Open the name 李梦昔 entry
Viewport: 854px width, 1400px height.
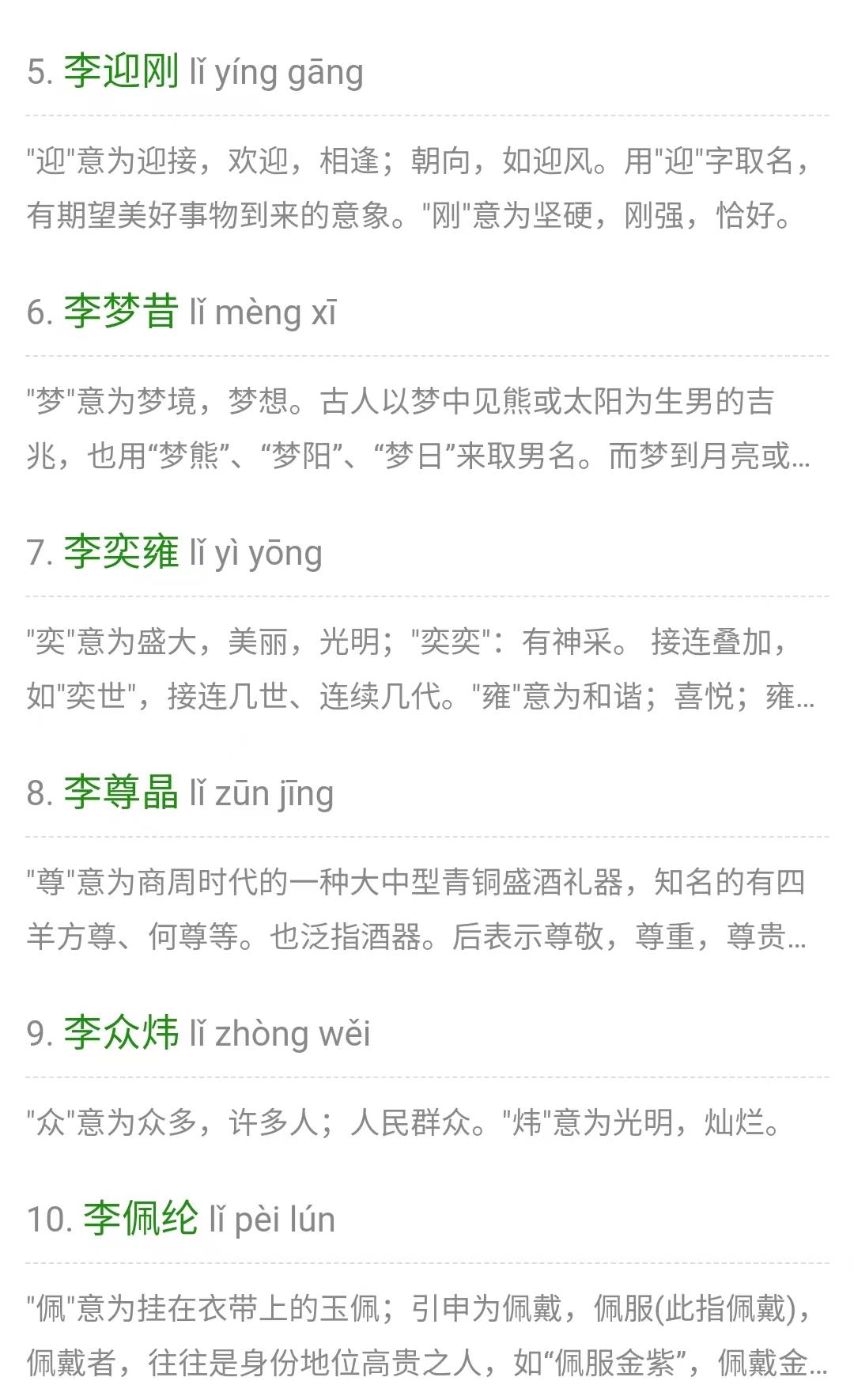coord(121,312)
